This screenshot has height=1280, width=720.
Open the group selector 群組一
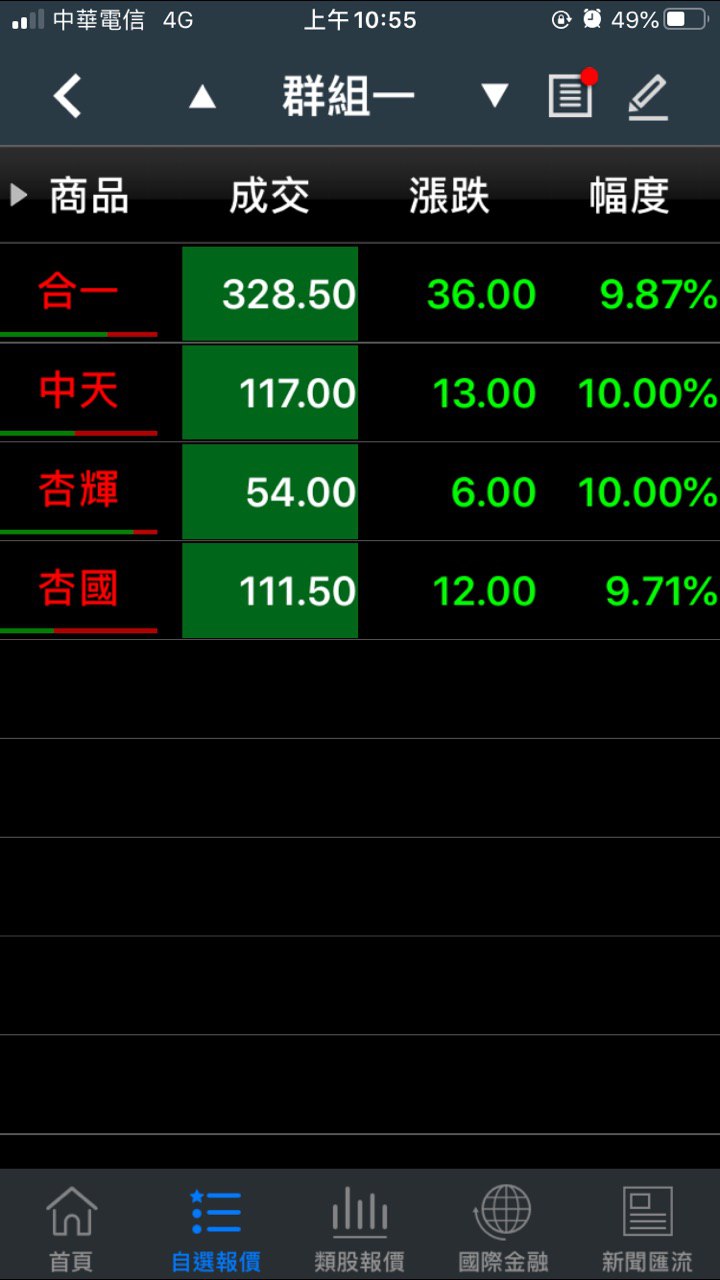point(348,97)
